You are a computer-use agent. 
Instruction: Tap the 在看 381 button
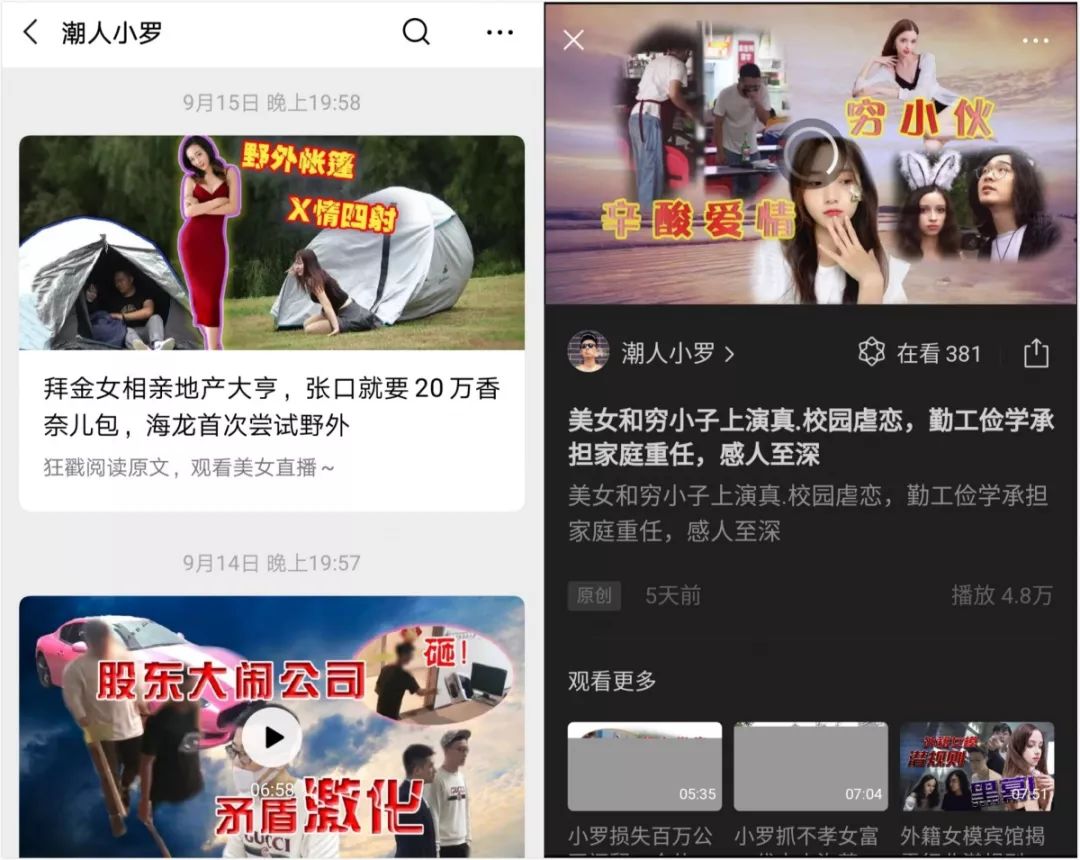920,353
